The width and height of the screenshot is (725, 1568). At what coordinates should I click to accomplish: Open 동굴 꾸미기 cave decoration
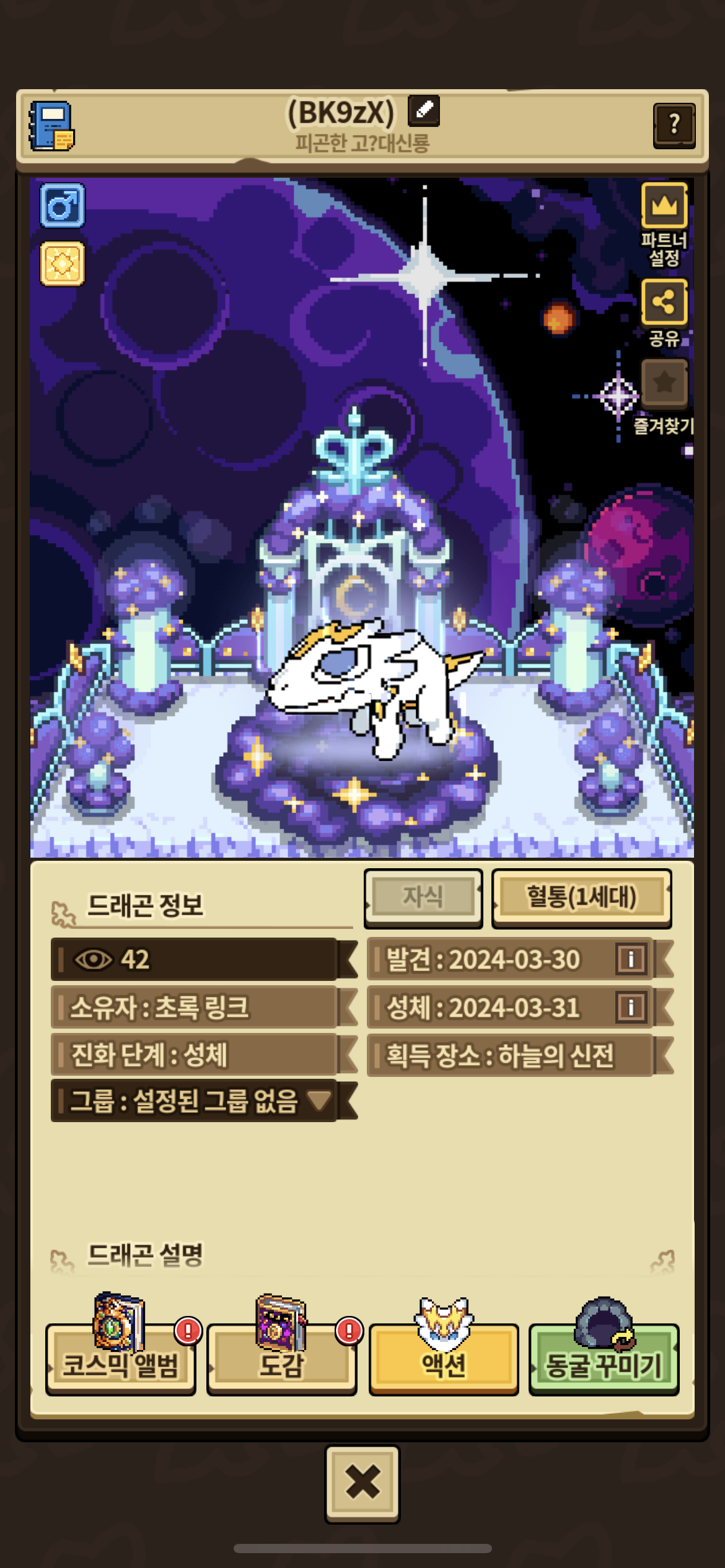[x=604, y=1359]
